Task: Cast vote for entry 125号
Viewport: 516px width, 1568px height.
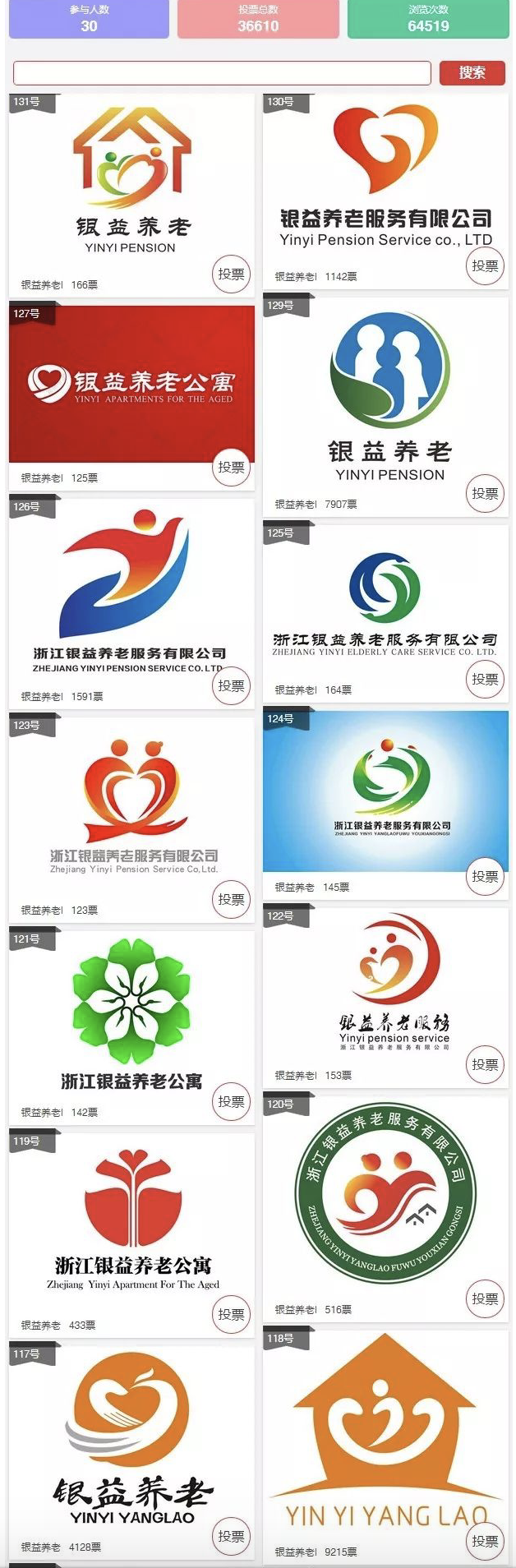Action: coord(485,680)
